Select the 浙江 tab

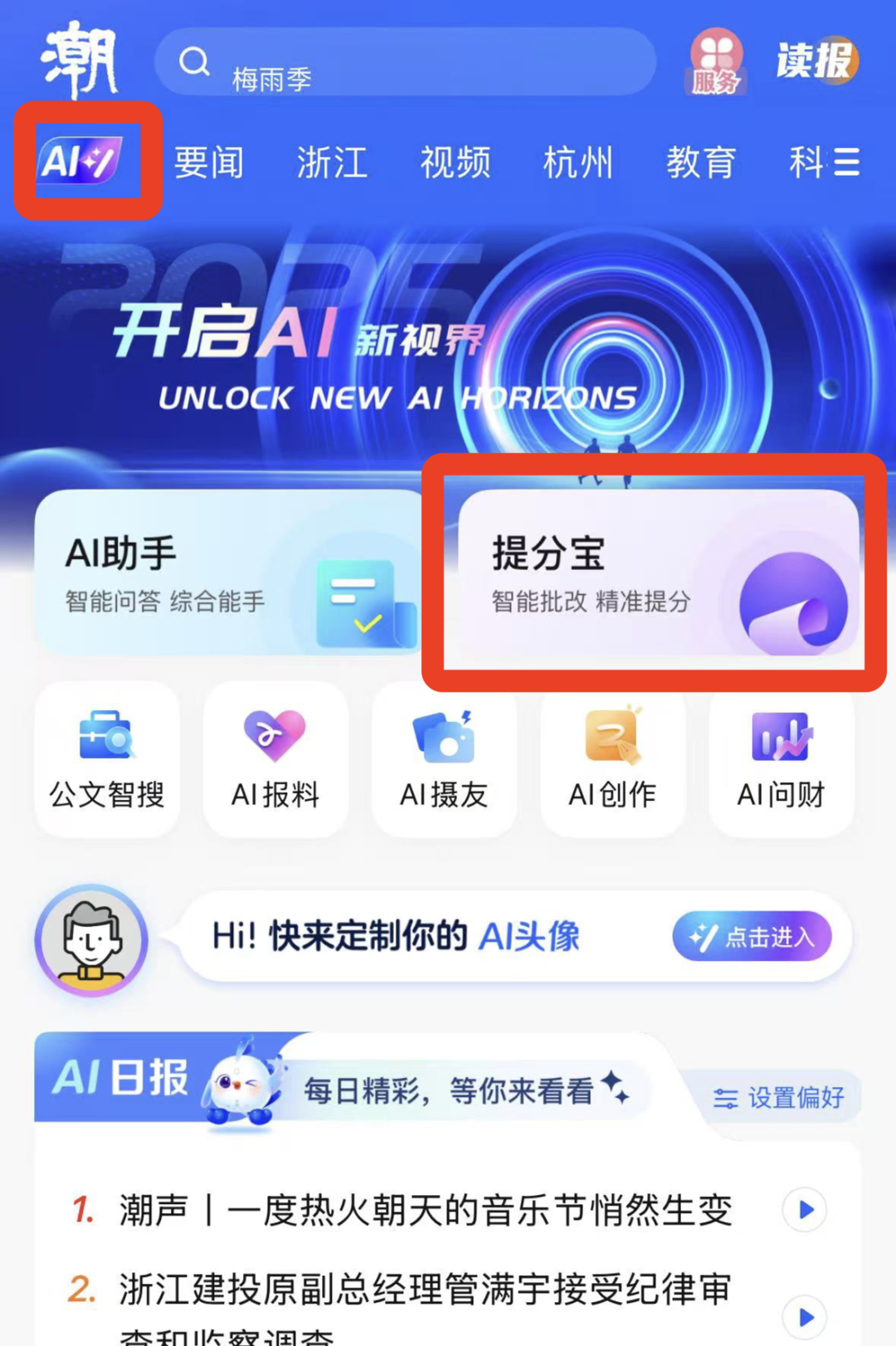pos(332,162)
